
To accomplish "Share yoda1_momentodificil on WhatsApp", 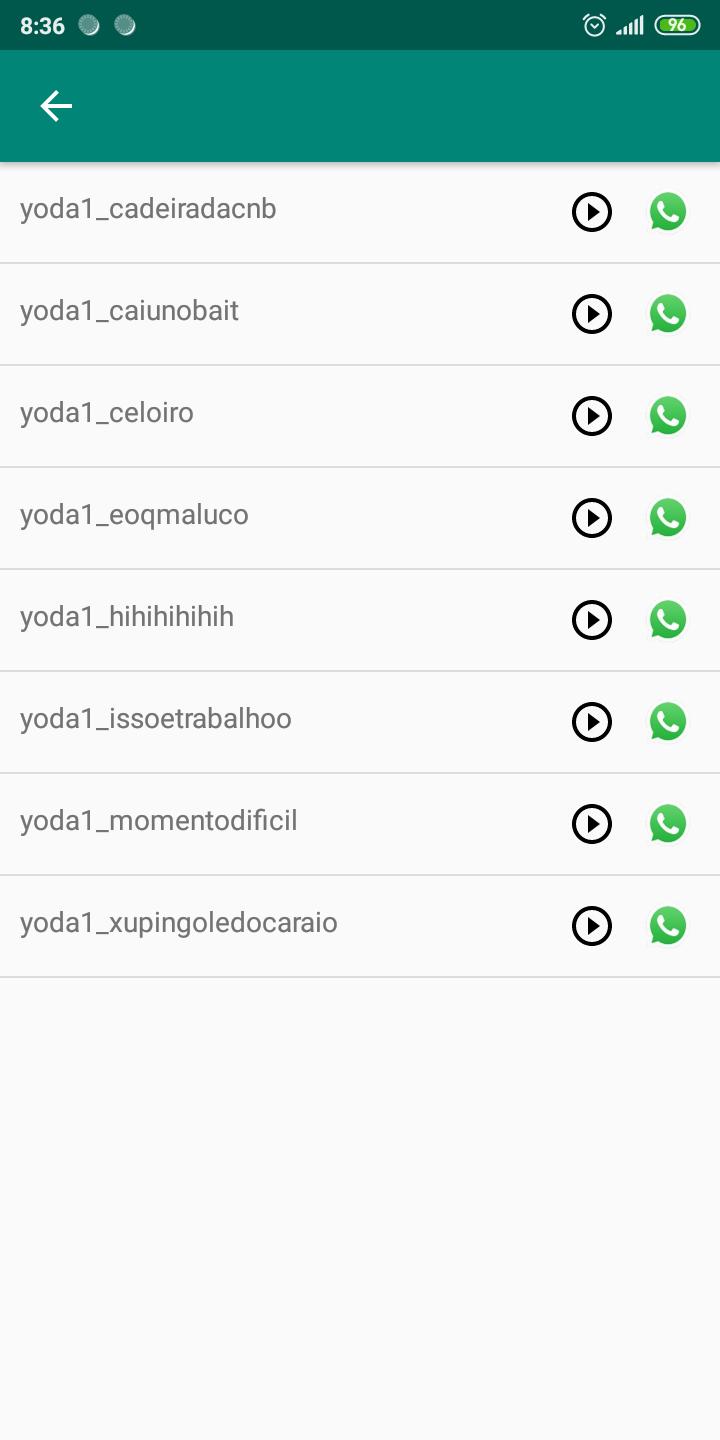I will 667,824.
